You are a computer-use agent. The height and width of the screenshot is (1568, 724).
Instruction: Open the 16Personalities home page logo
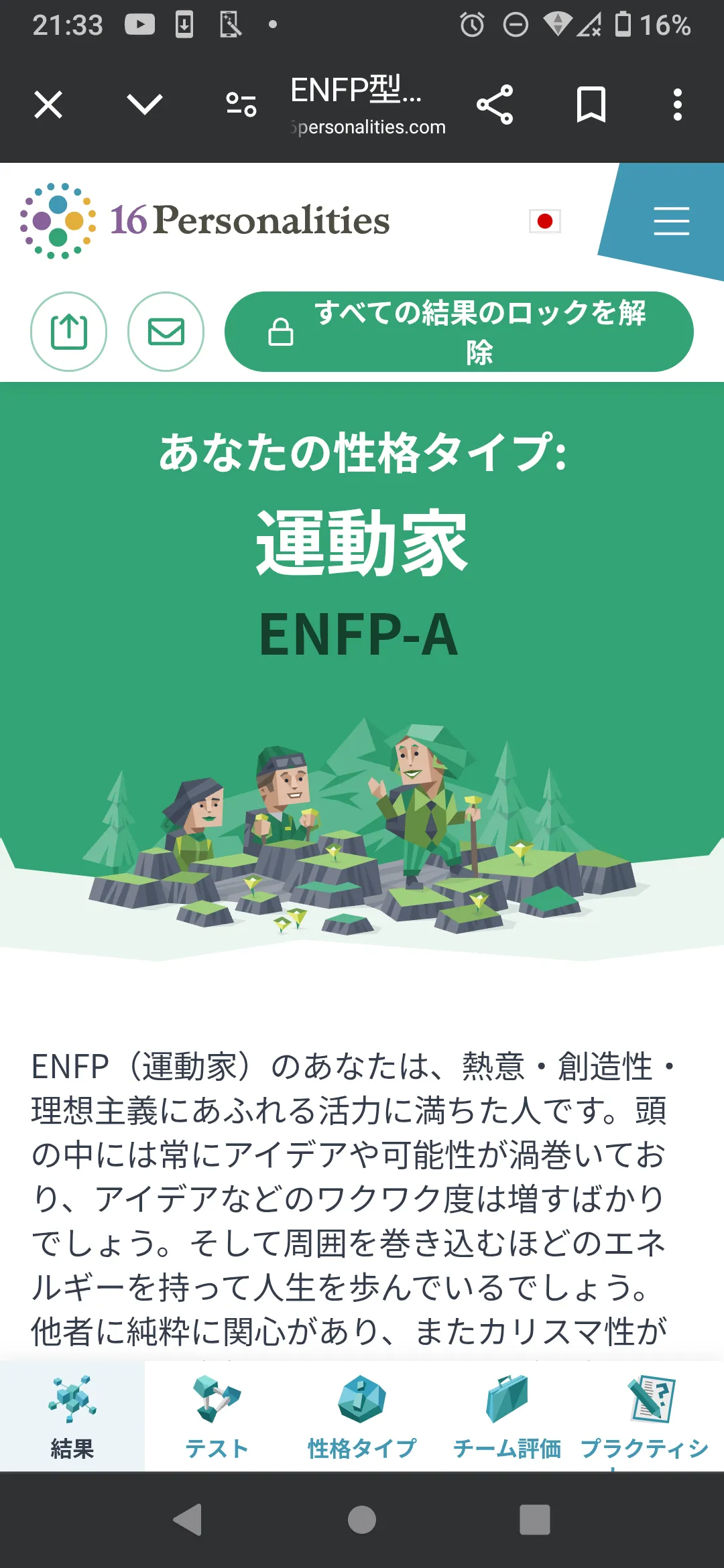[x=205, y=220]
